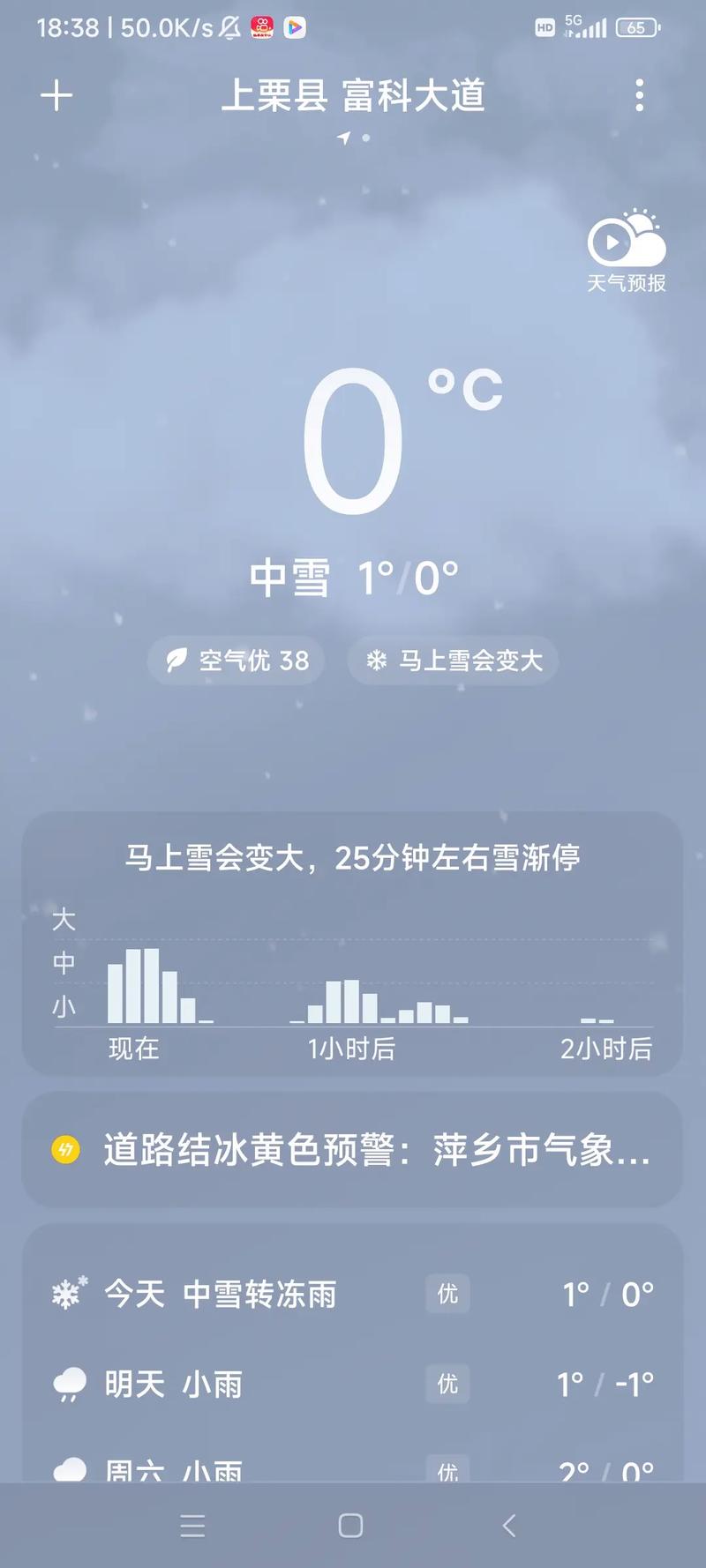Tap the snowflake icon beside 马上雪会变大

coord(378,661)
